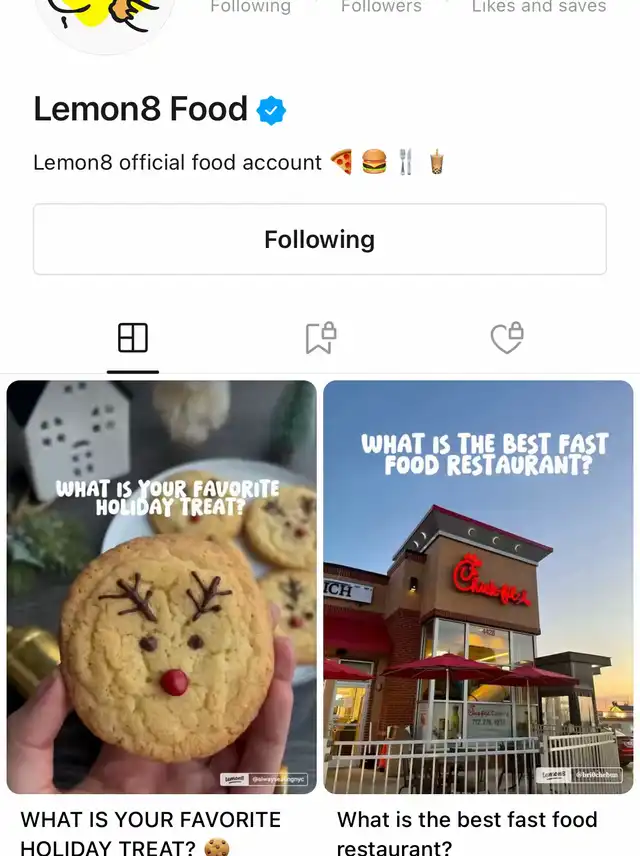Screen dimensions: 640x856
Task: Open the locked saved posts tab
Action: point(320,339)
